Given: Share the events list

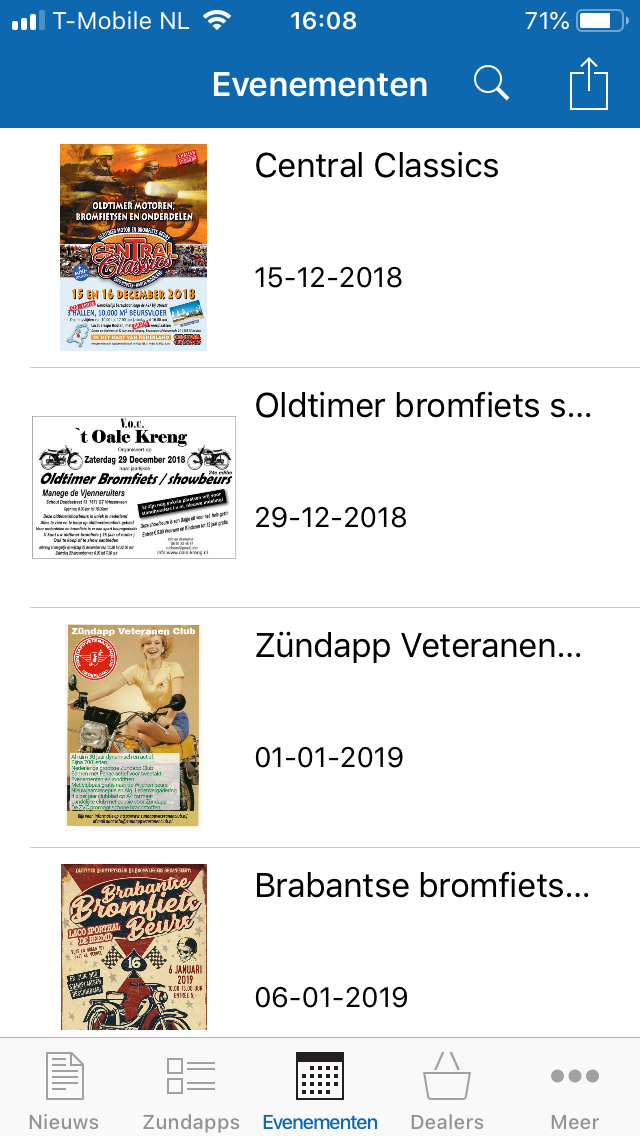Looking at the screenshot, I should (589, 83).
